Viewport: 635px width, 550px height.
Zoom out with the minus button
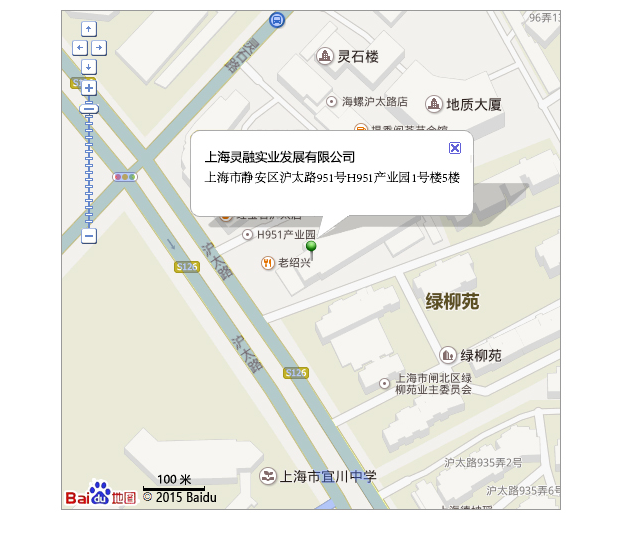89,236
